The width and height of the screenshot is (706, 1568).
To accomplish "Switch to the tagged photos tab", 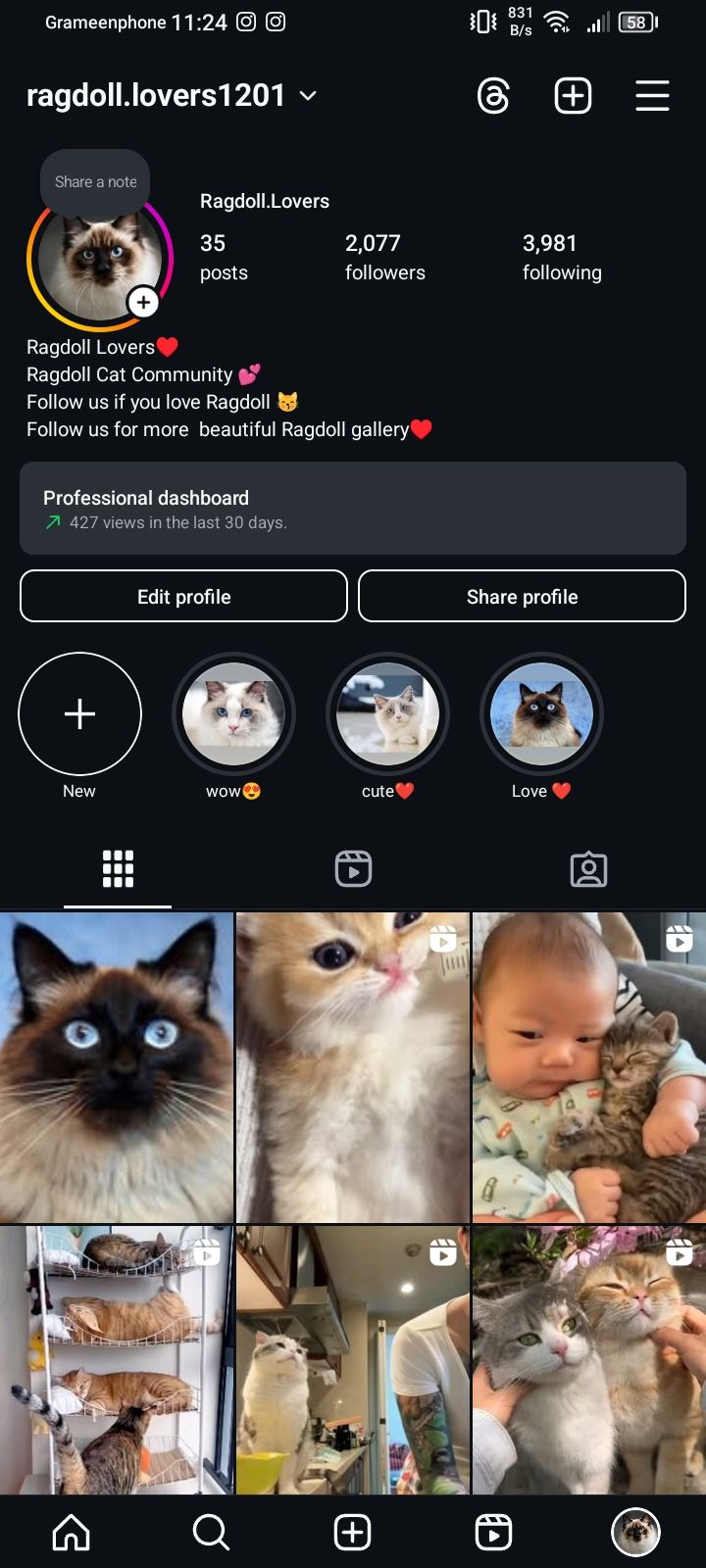I will (588, 868).
